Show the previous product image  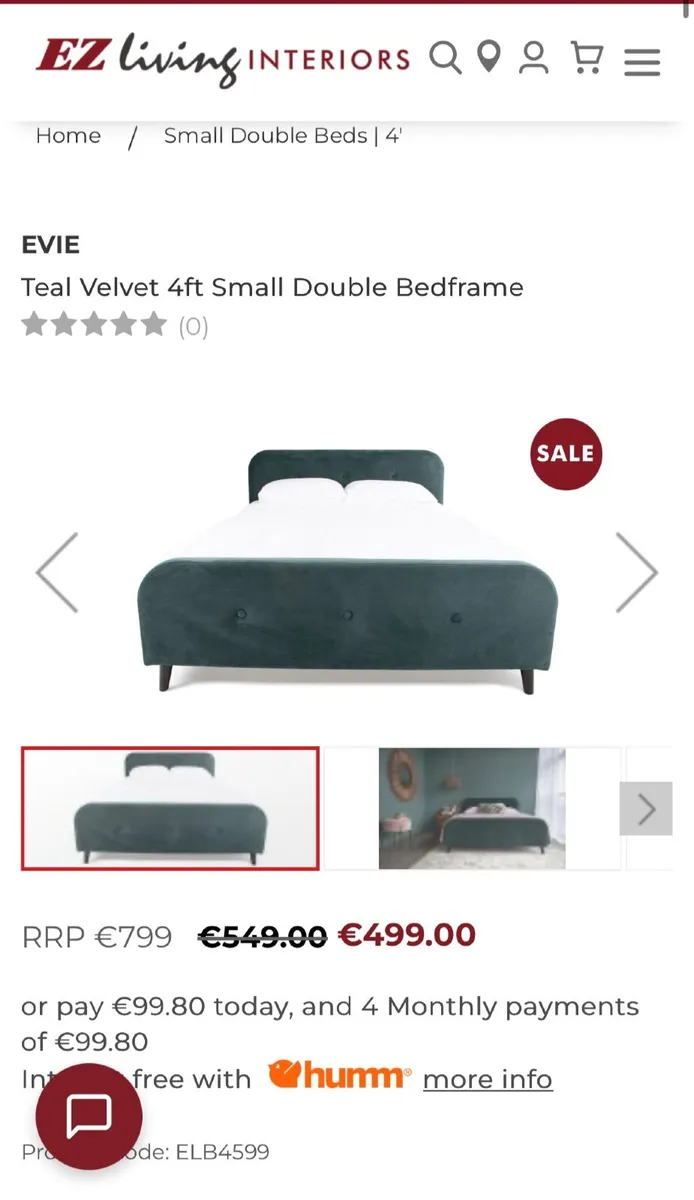(x=57, y=572)
